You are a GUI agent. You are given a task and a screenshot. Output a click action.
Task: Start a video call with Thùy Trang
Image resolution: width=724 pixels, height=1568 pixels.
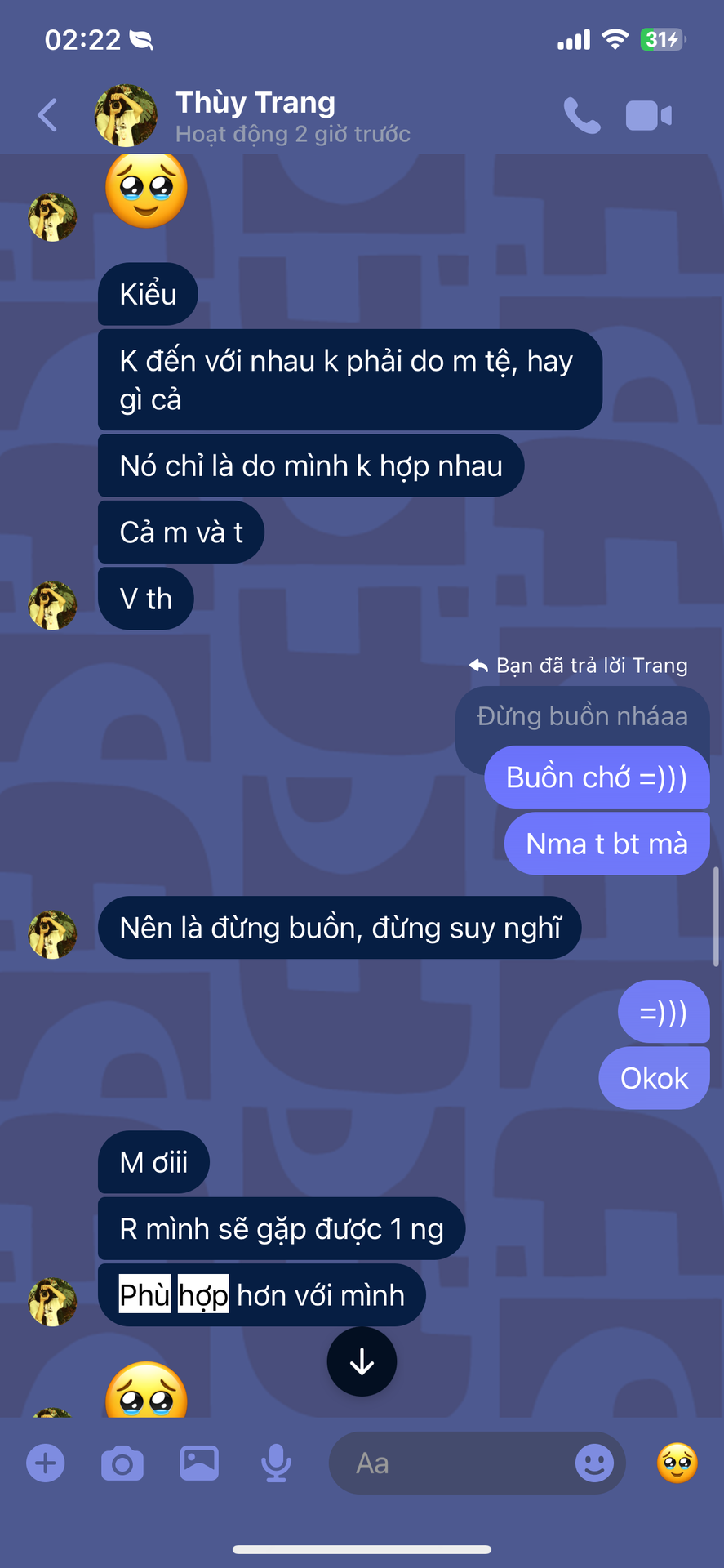click(649, 116)
